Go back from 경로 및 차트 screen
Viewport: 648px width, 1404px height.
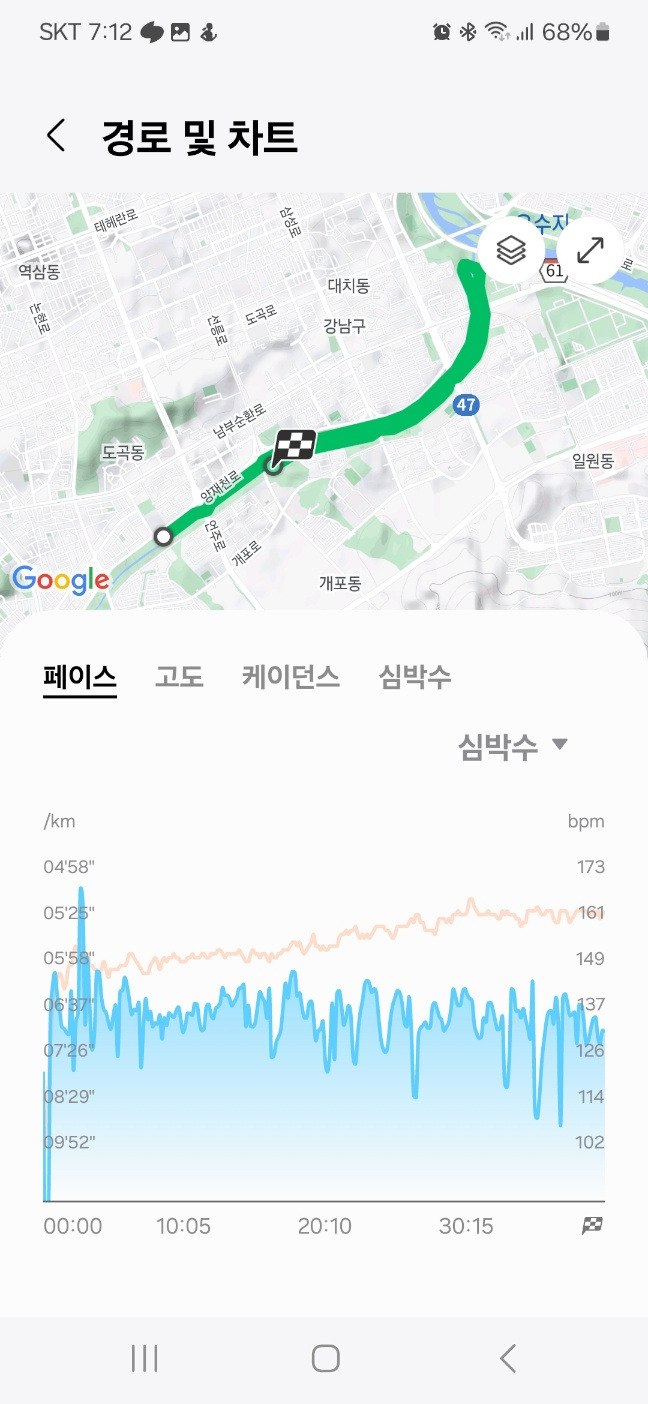pyautogui.click(x=56, y=135)
